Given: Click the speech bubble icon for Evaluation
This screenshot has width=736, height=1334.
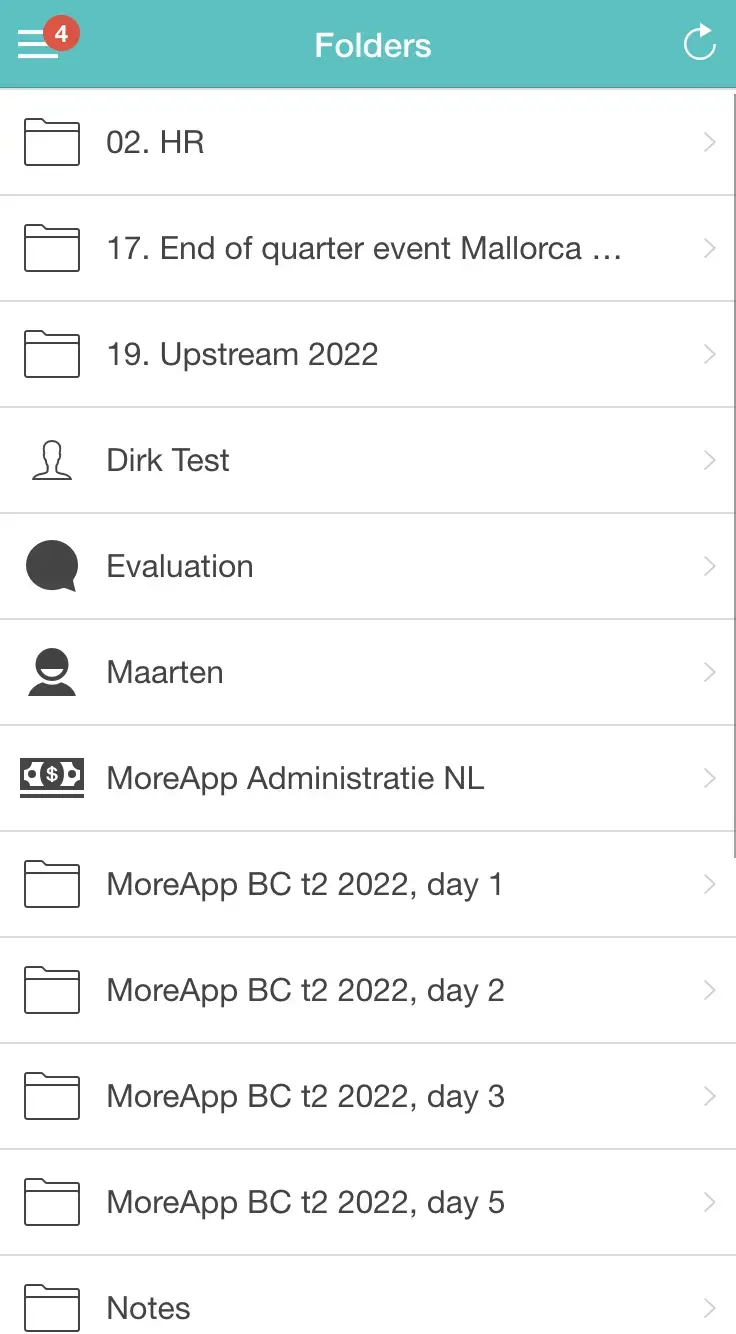Looking at the screenshot, I should click(51, 566).
